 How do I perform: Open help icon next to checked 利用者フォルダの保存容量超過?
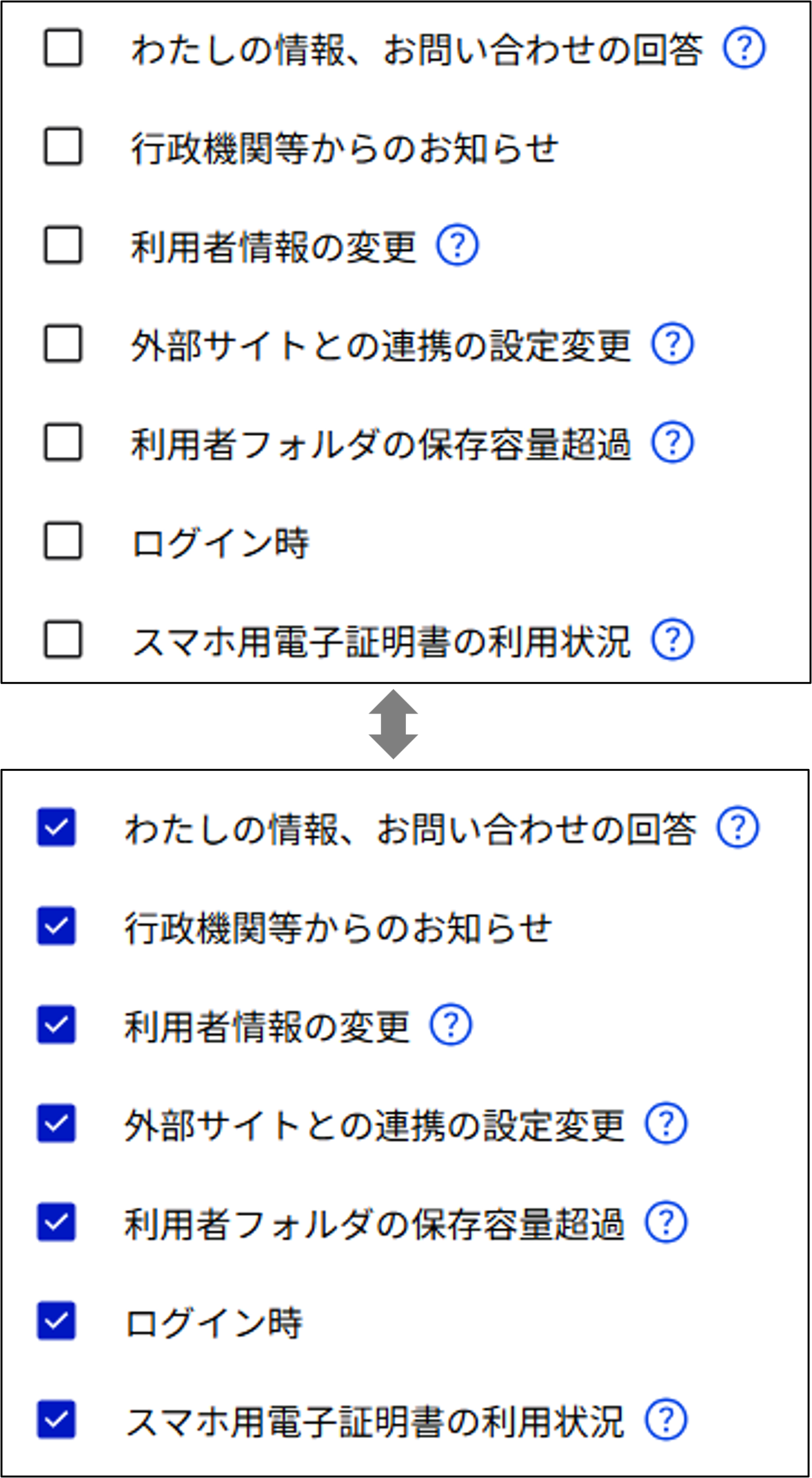click(666, 1222)
